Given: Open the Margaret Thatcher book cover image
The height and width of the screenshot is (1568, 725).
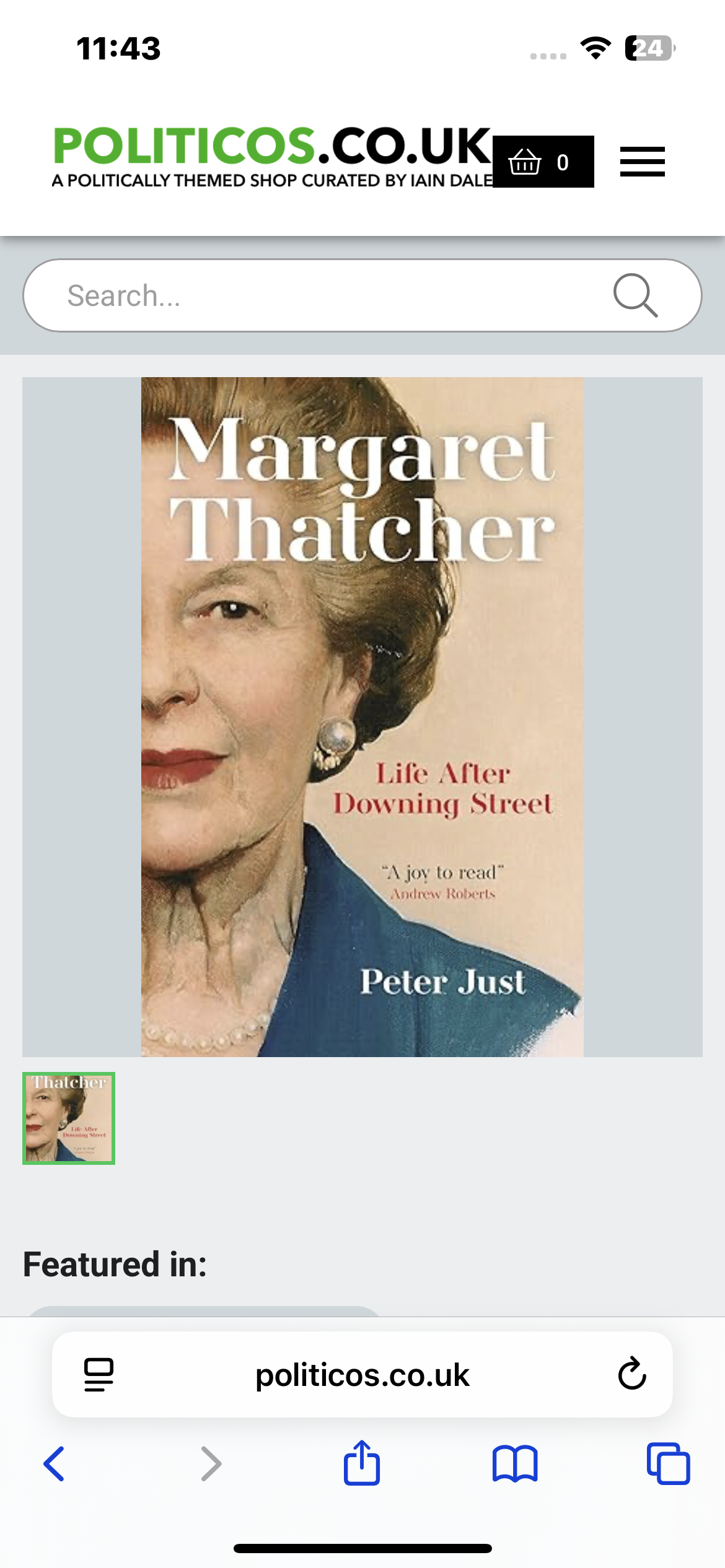Looking at the screenshot, I should (362, 716).
